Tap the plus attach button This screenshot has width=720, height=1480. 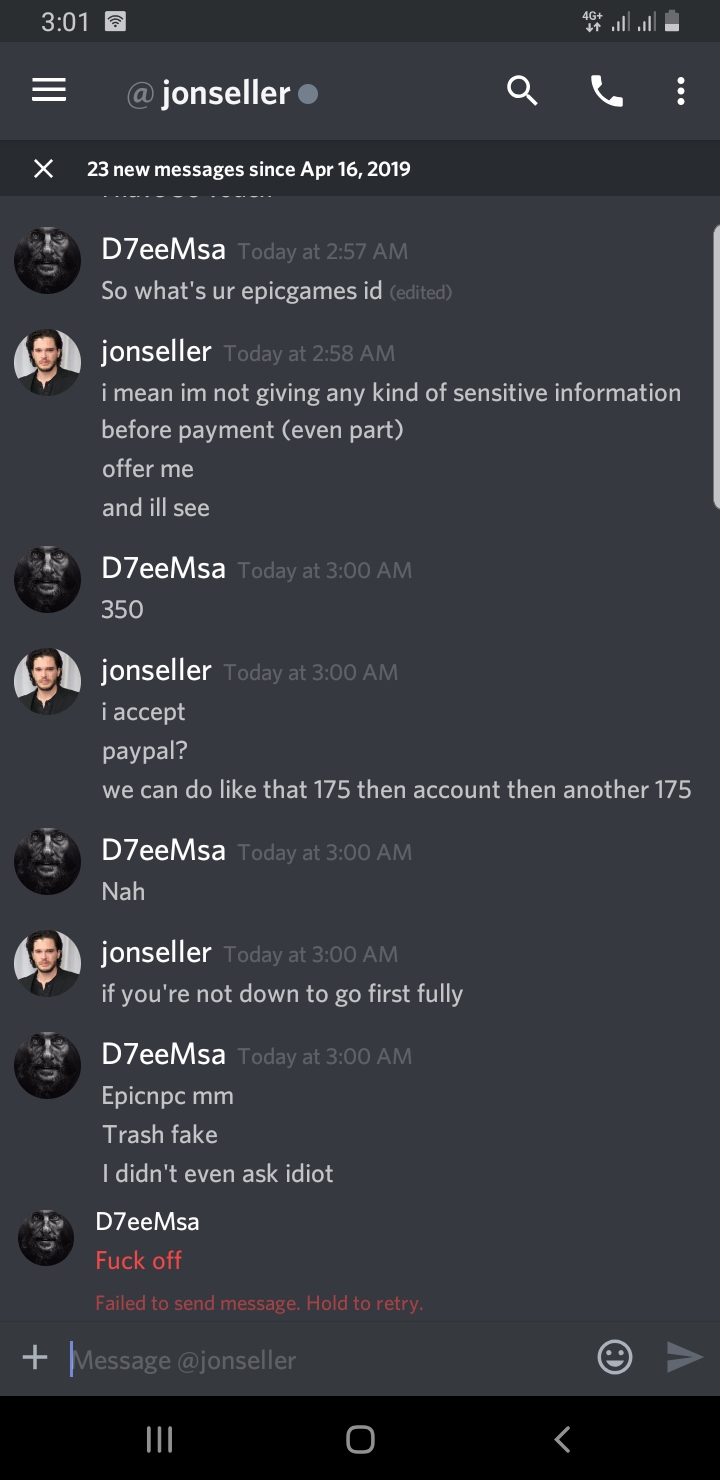click(x=35, y=1357)
